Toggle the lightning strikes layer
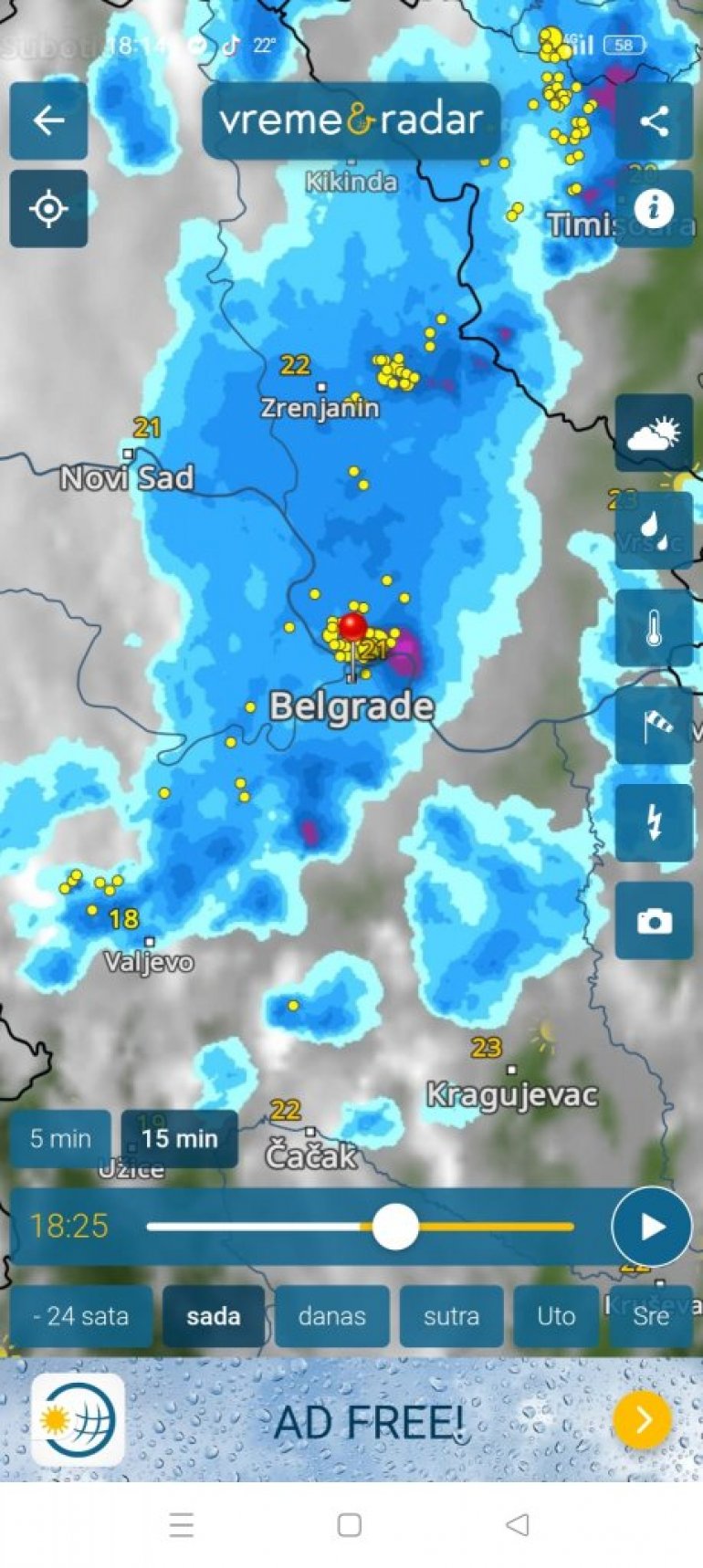Screen dimensions: 703x1568 [x=654, y=822]
